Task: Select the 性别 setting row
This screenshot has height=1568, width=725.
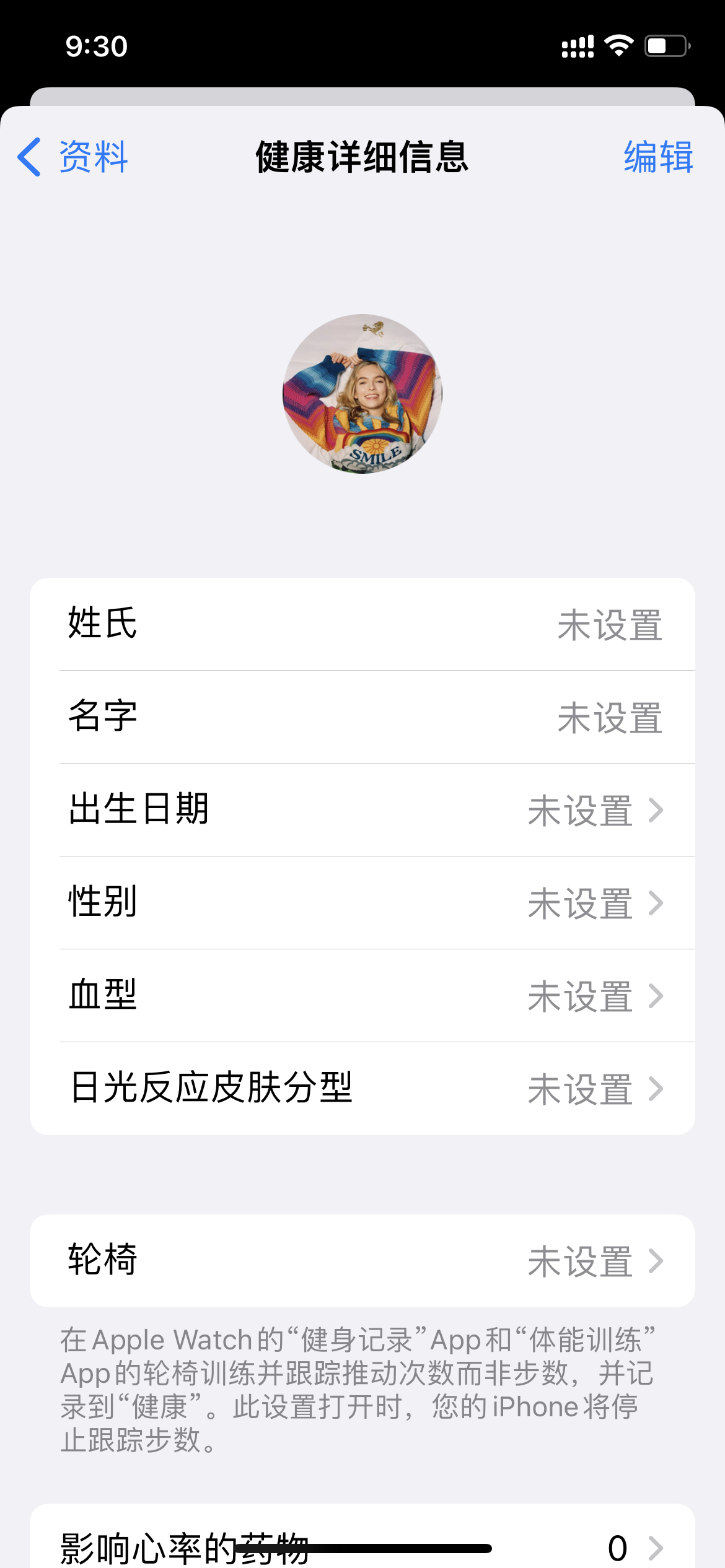Action: (x=362, y=902)
